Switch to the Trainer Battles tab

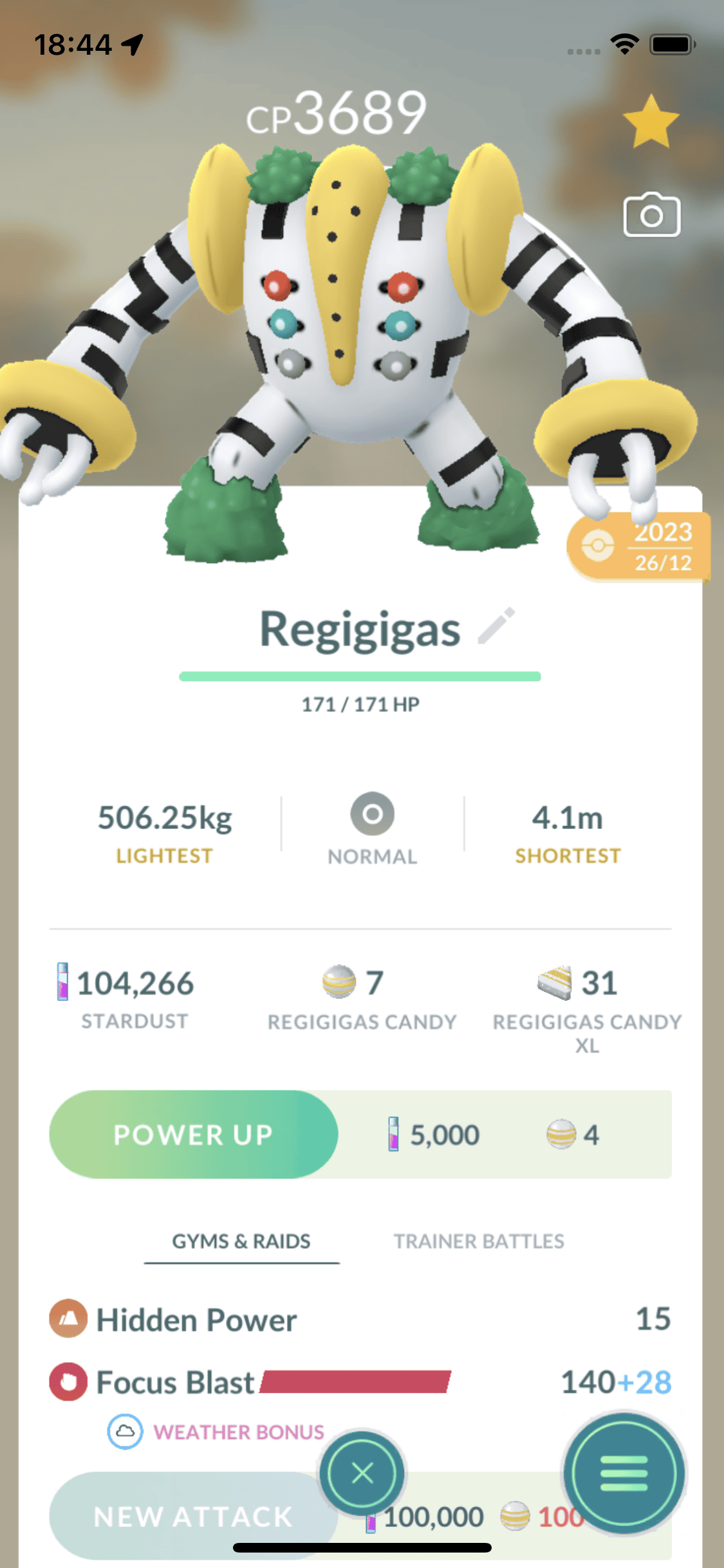[x=479, y=1241]
